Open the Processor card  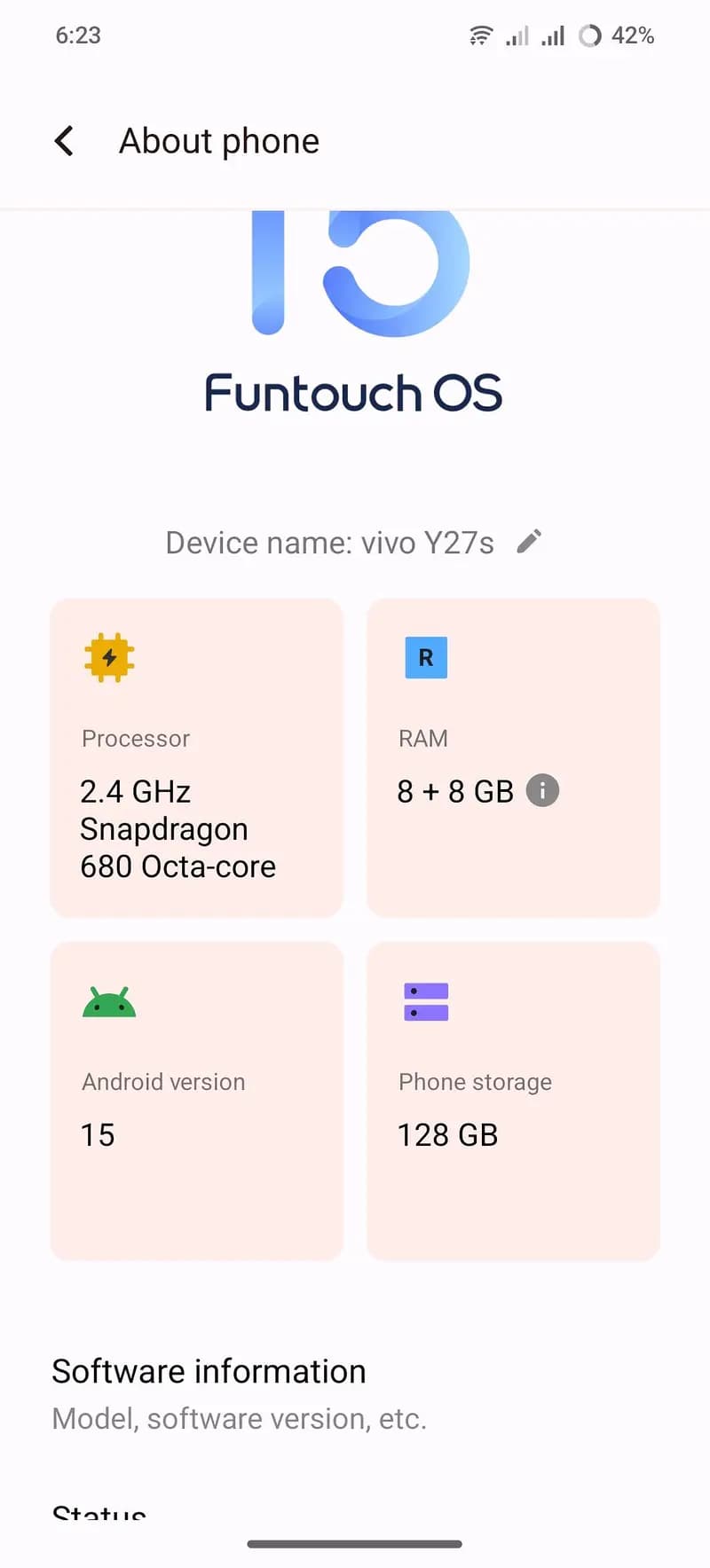[x=197, y=758]
